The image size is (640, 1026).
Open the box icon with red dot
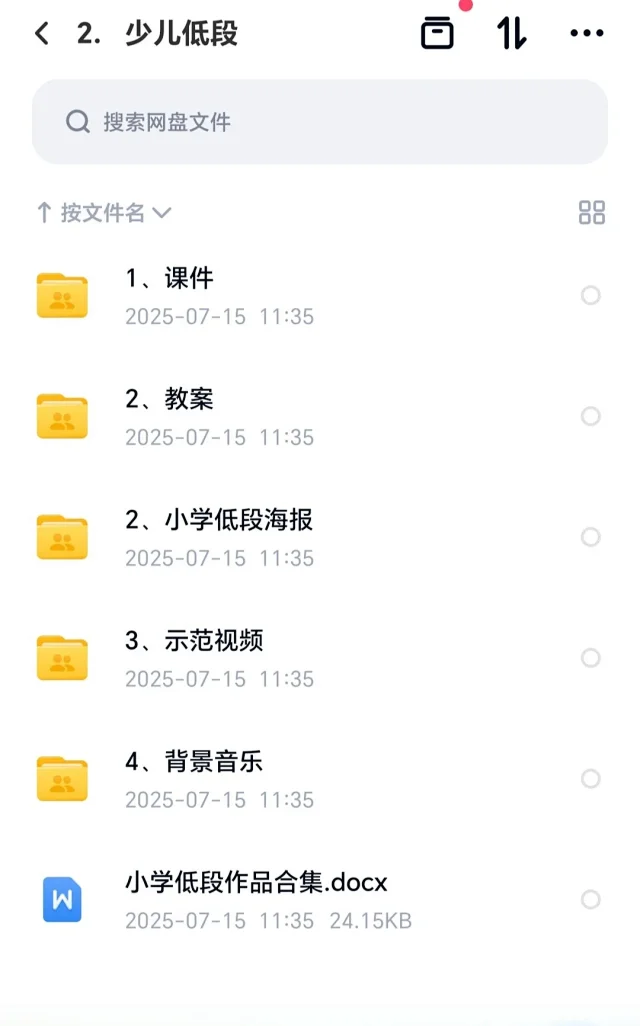437,33
